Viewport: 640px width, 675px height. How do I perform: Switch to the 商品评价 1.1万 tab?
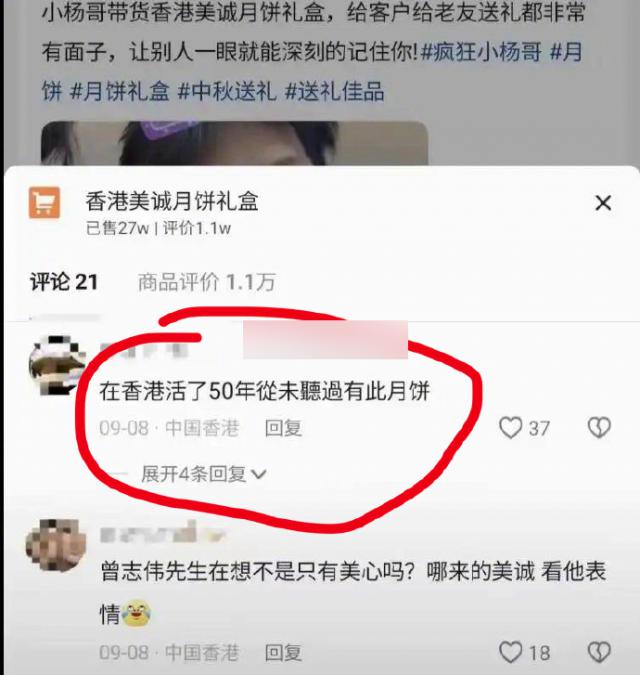[x=205, y=282]
